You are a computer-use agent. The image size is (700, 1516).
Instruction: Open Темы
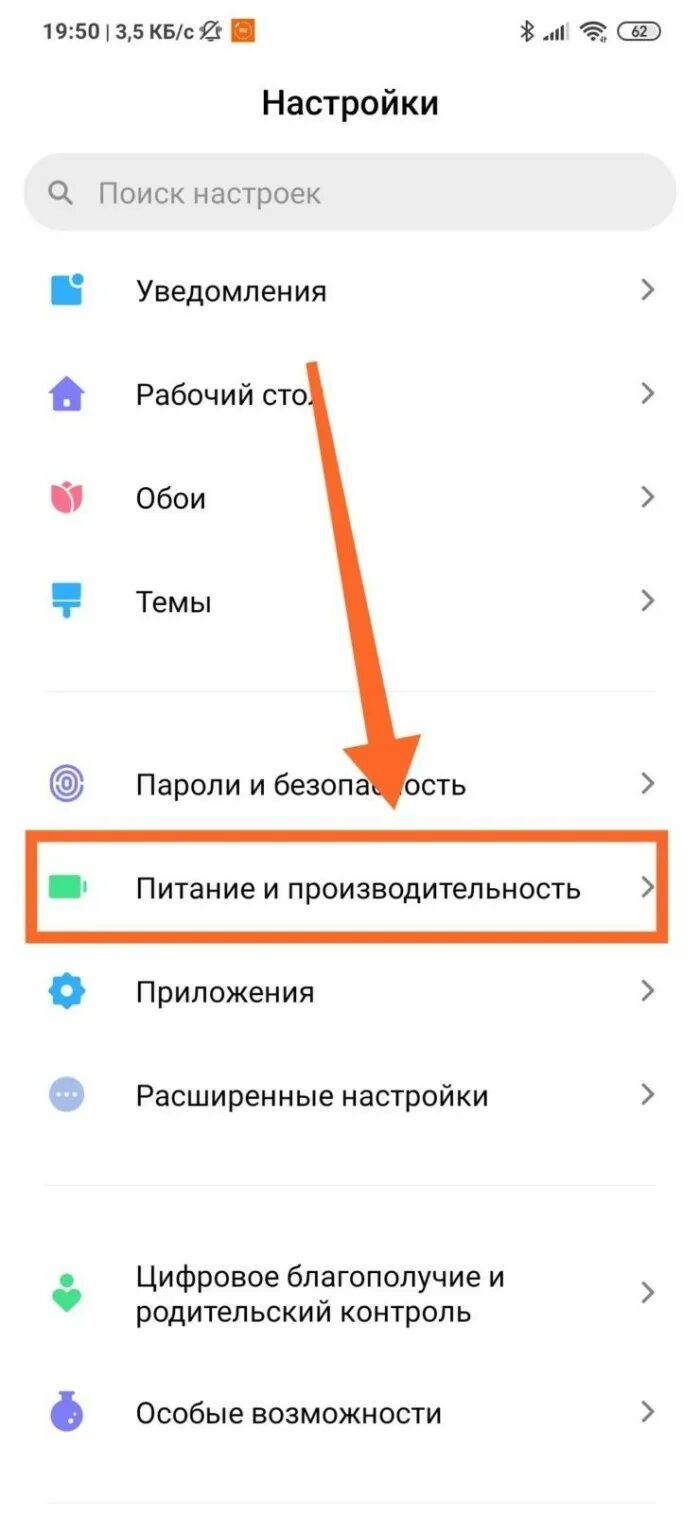(350, 602)
